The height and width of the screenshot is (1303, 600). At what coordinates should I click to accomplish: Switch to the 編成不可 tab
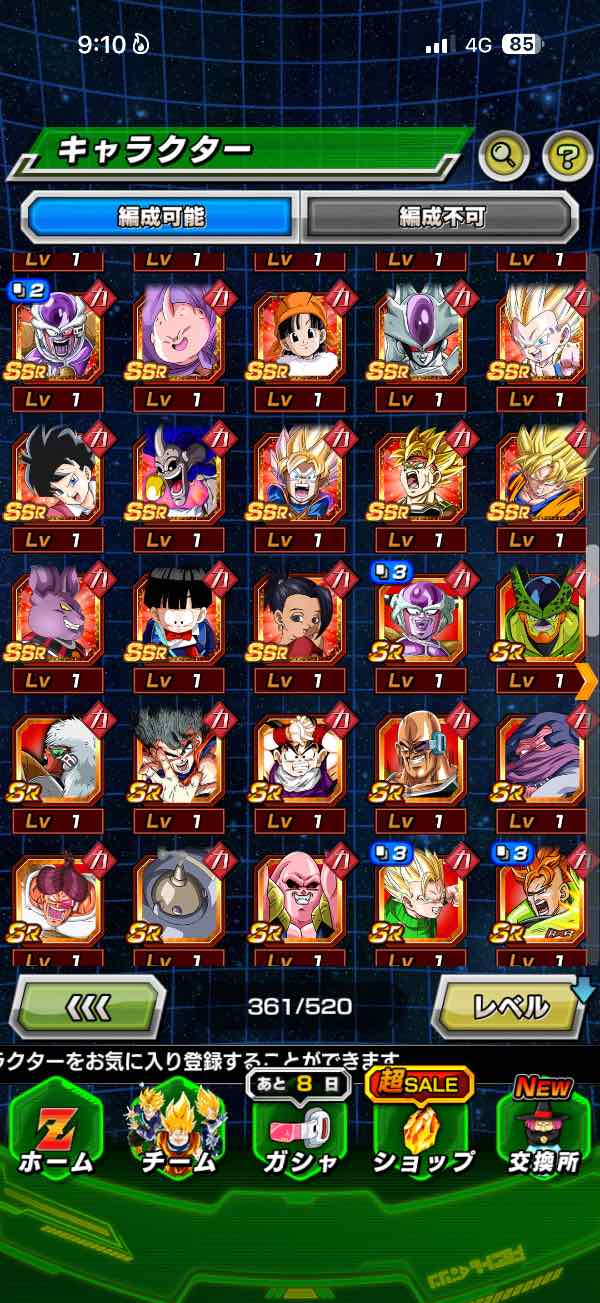(440, 216)
